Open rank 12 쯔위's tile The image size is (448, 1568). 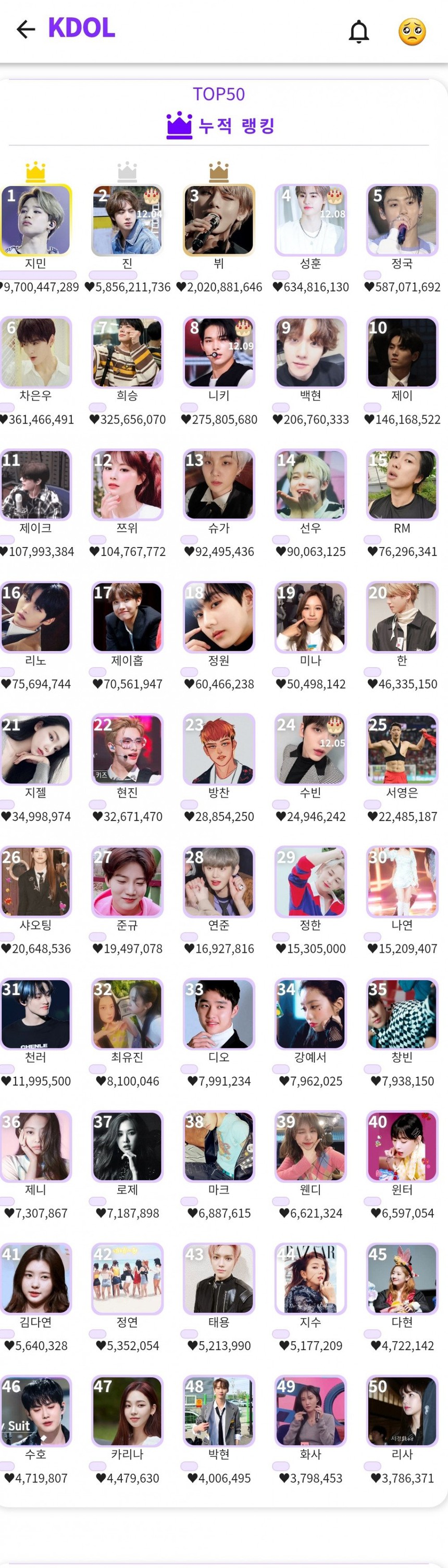[x=127, y=485]
